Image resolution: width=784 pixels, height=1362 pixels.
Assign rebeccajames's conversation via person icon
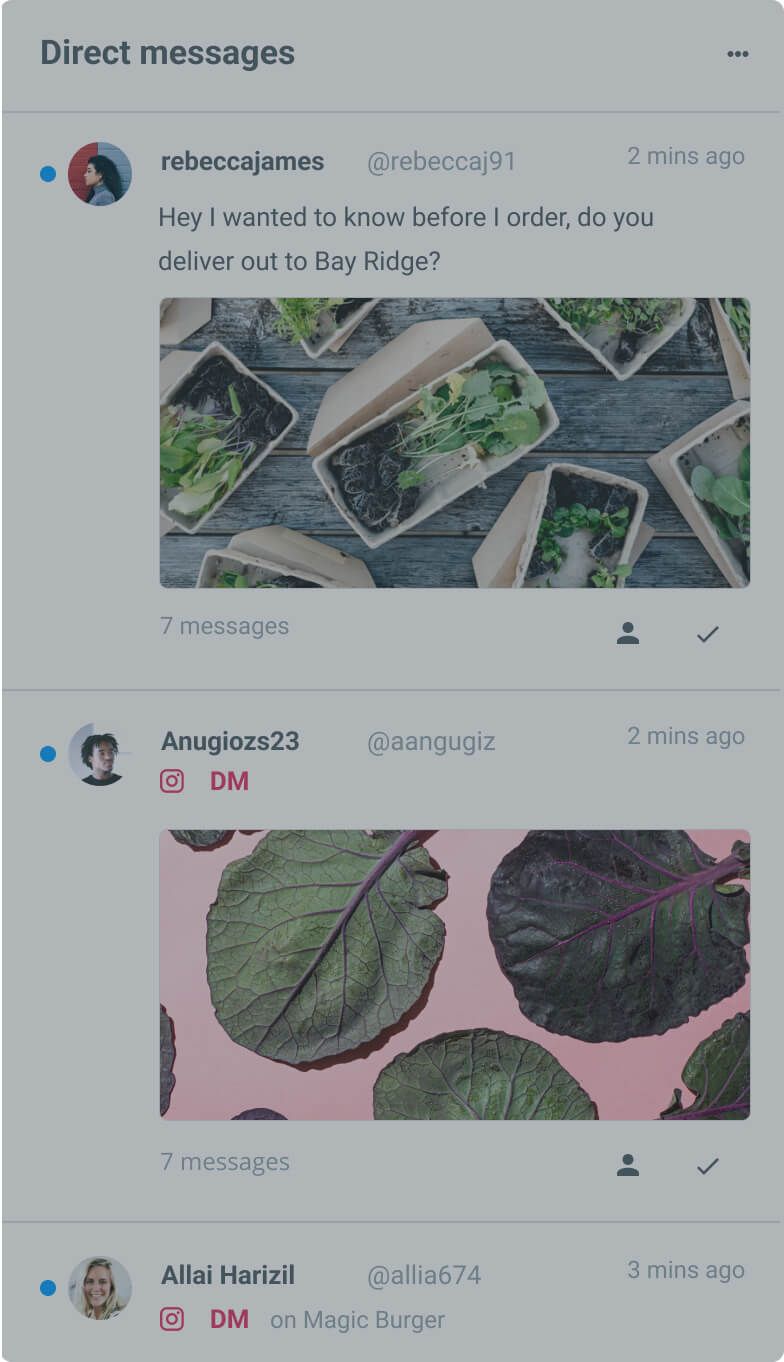point(628,633)
